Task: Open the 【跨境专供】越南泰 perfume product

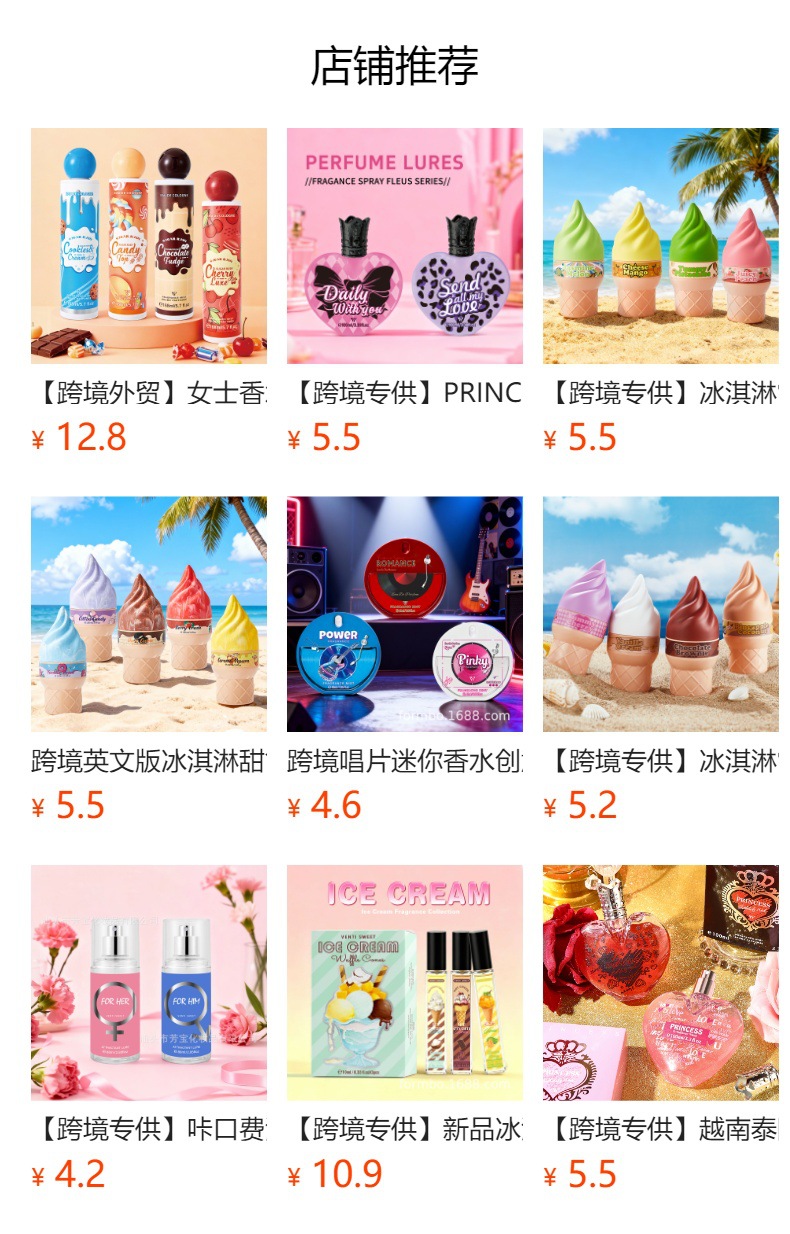Action: click(x=661, y=1029)
